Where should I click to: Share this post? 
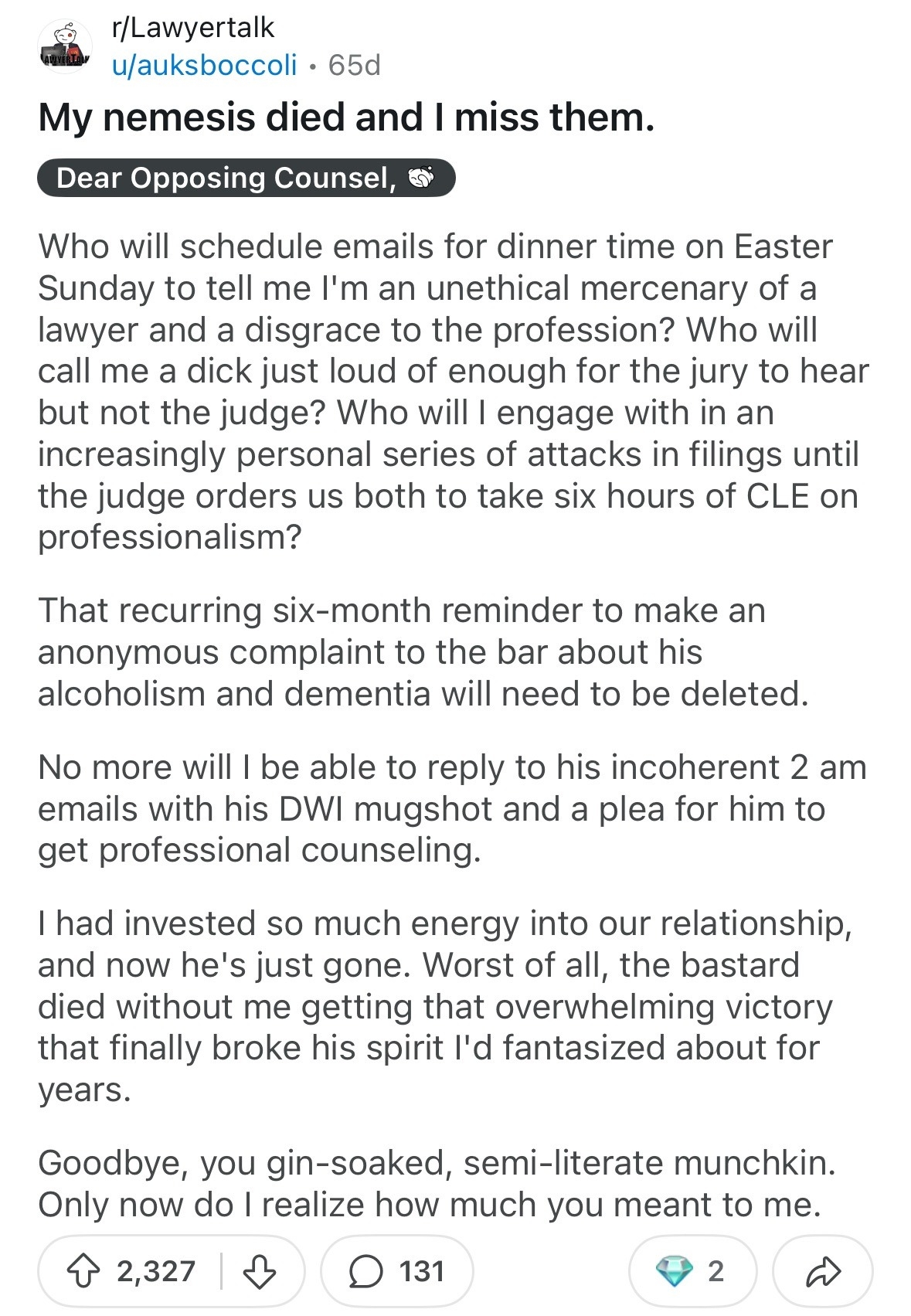822,1270
